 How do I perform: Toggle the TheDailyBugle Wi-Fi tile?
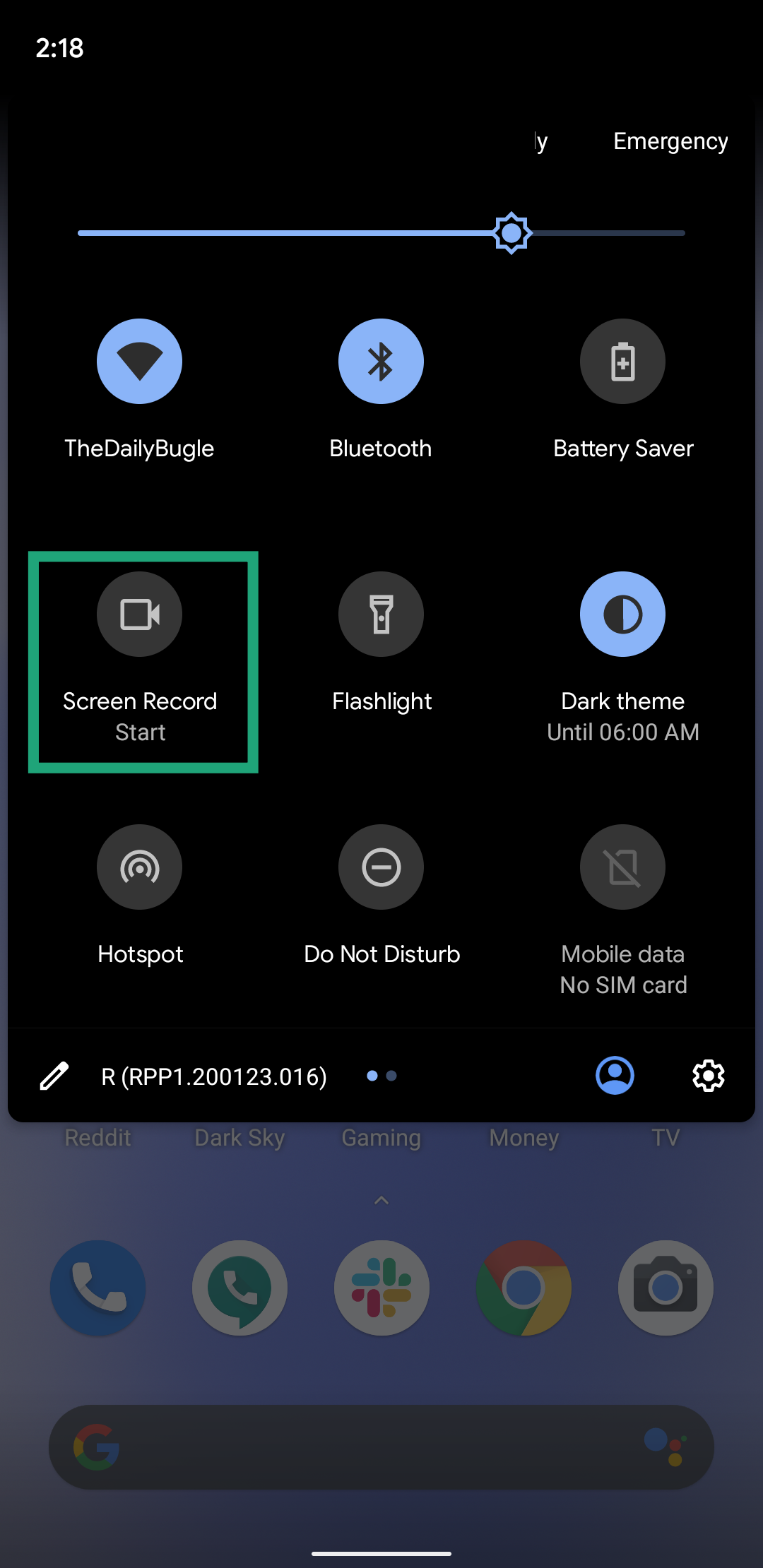[x=139, y=362]
